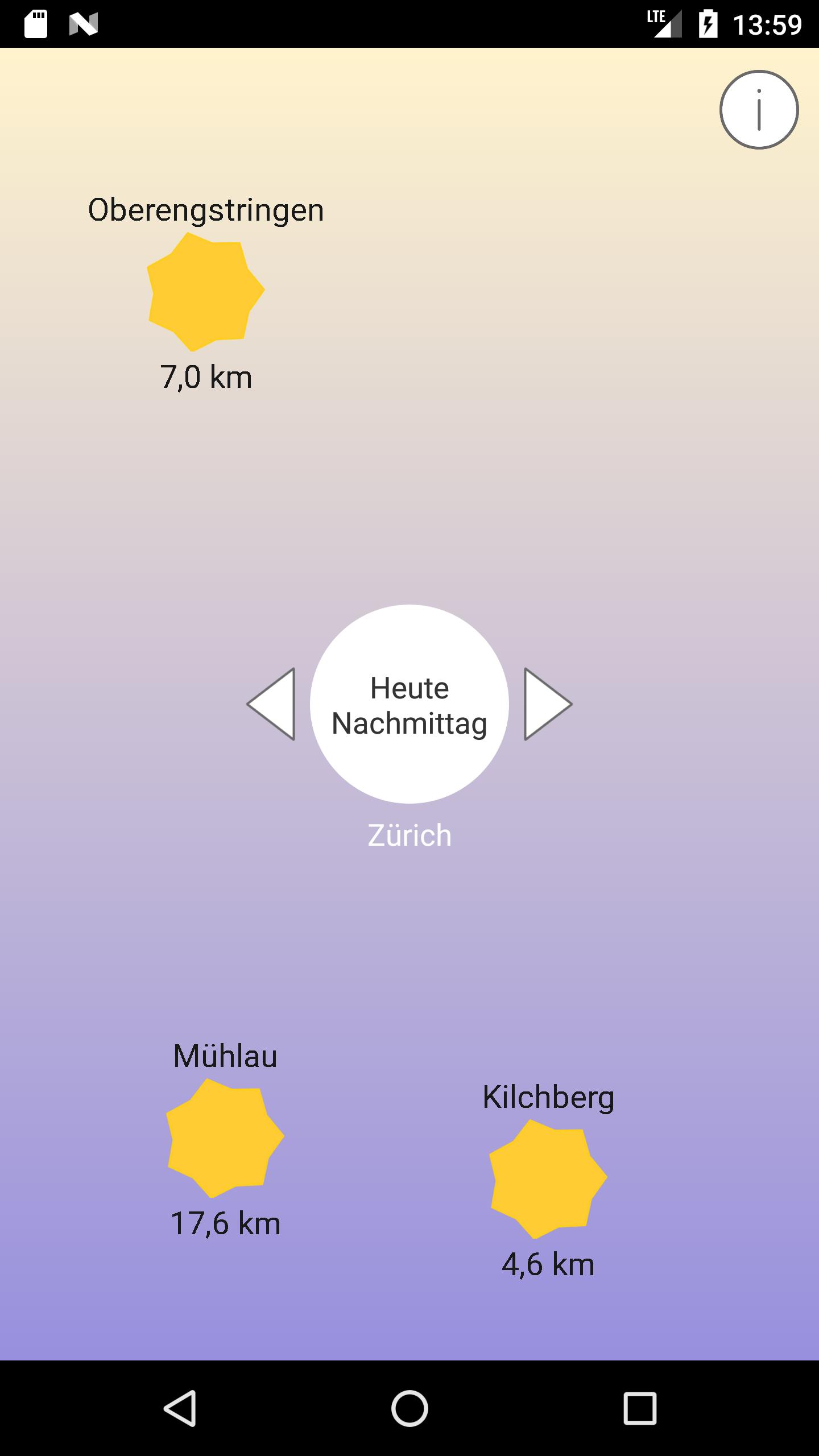Viewport: 819px width, 1456px height.
Task: Tap the 7,0 km distance label
Action: coord(207,375)
